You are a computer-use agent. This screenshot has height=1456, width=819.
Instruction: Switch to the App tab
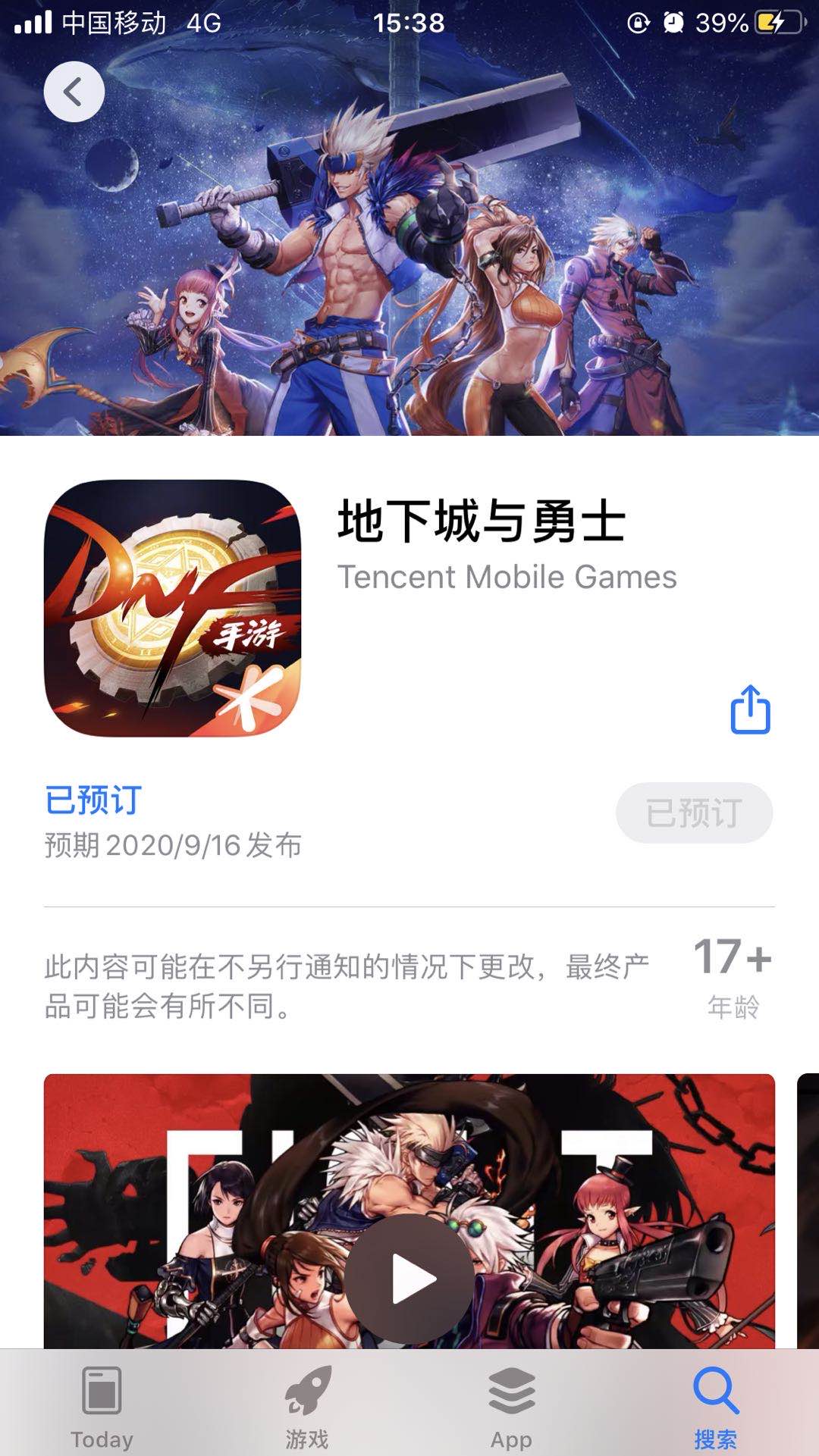coord(511,1407)
